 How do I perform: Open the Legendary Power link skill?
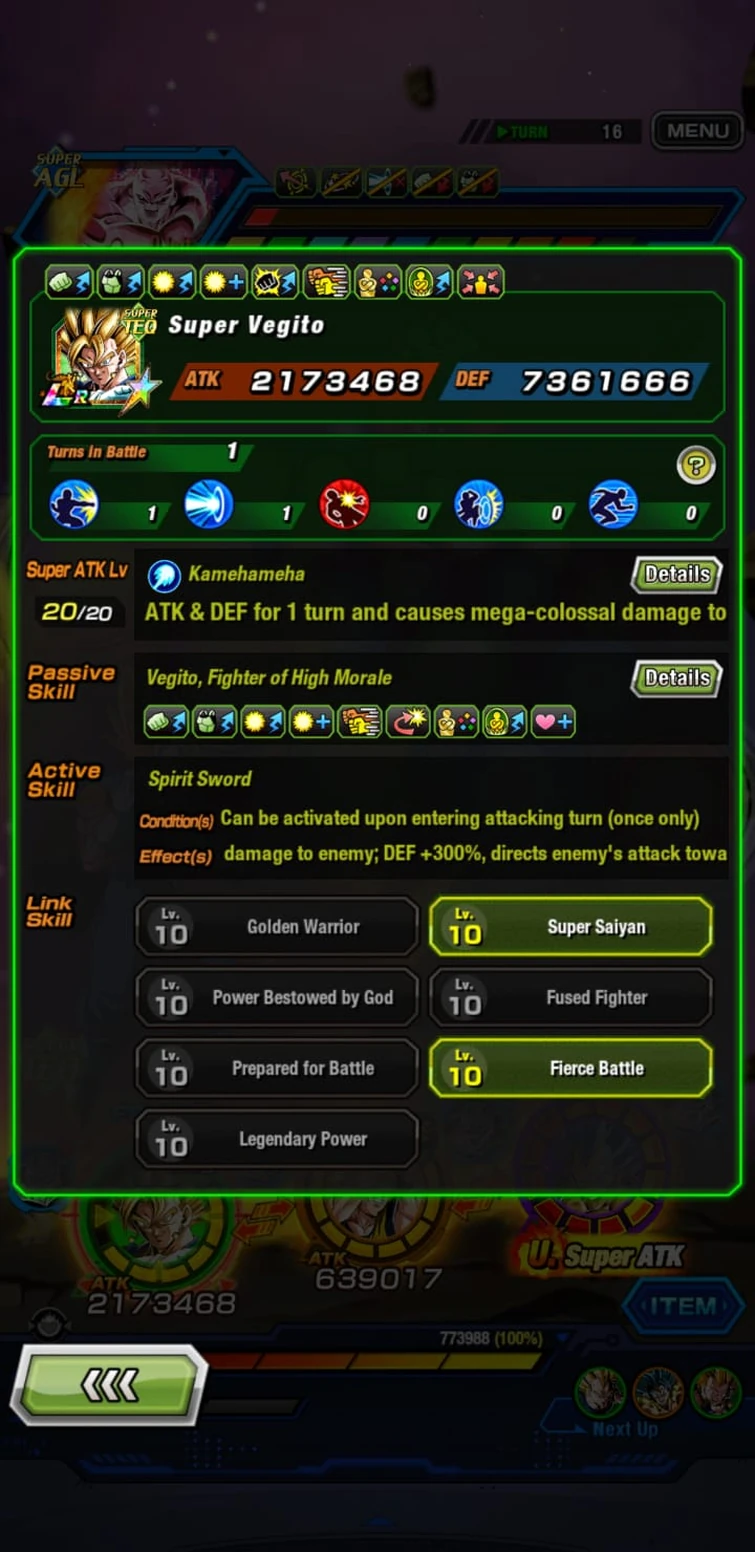pyautogui.click(x=277, y=1139)
